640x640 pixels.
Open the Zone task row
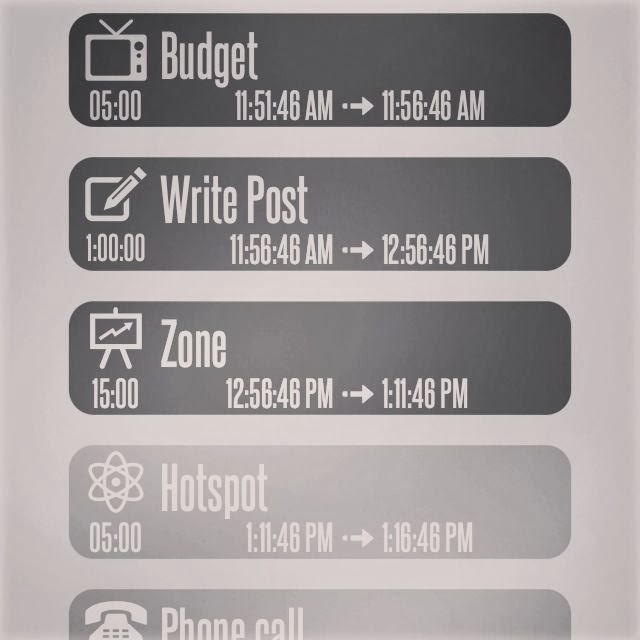point(320,358)
